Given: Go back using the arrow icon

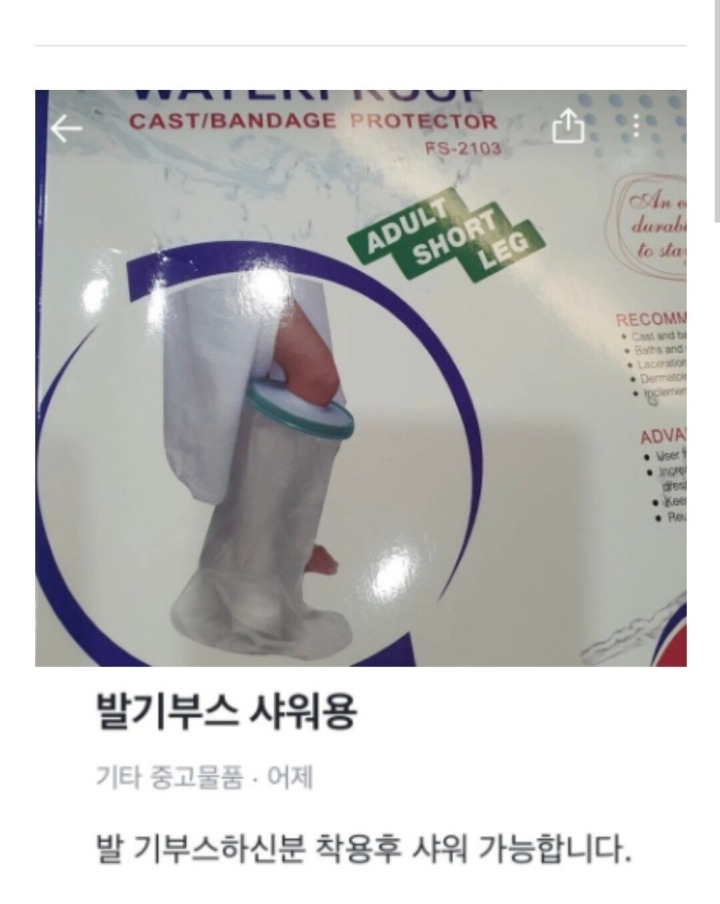Looking at the screenshot, I should 66,128.
